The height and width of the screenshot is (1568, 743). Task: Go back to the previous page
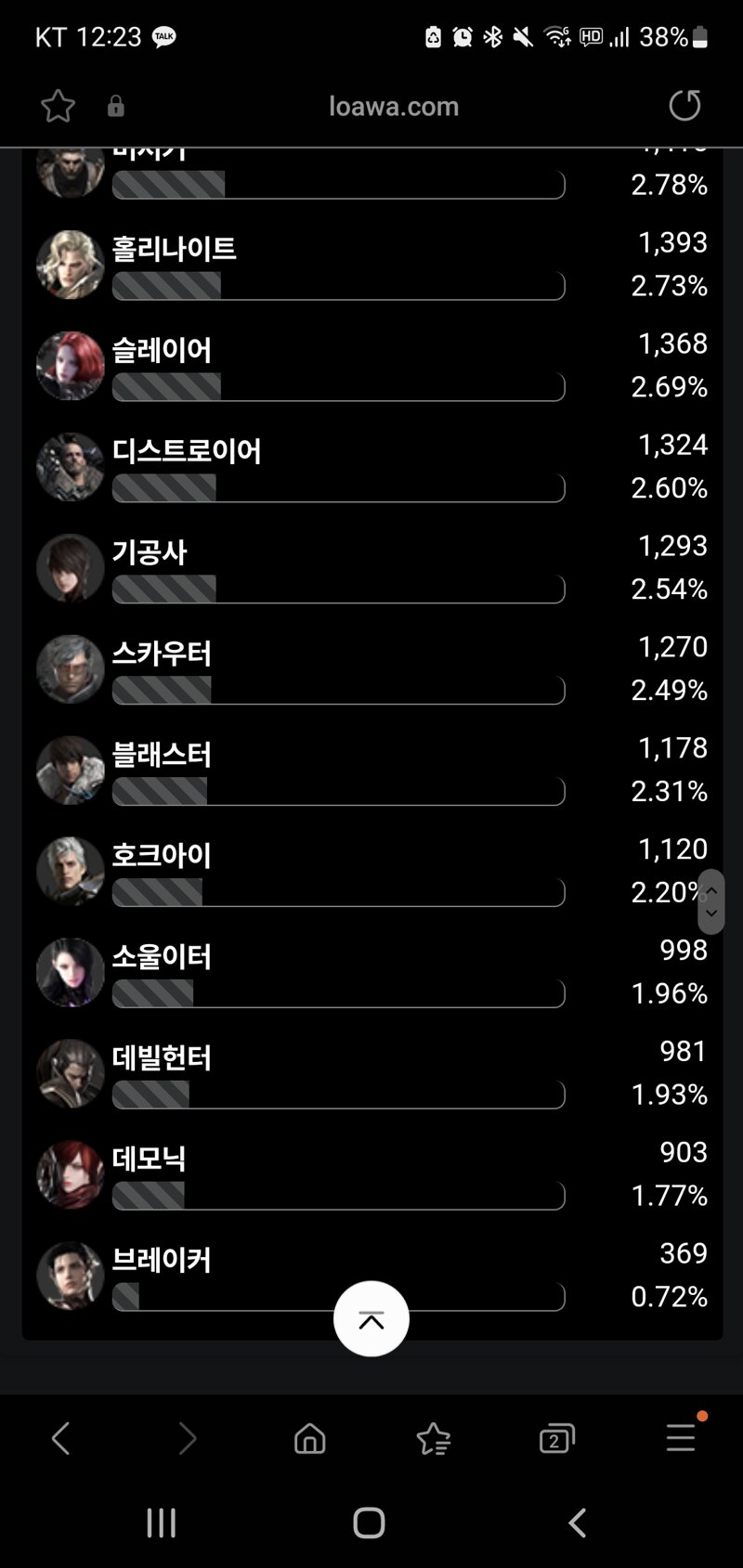[61, 1439]
